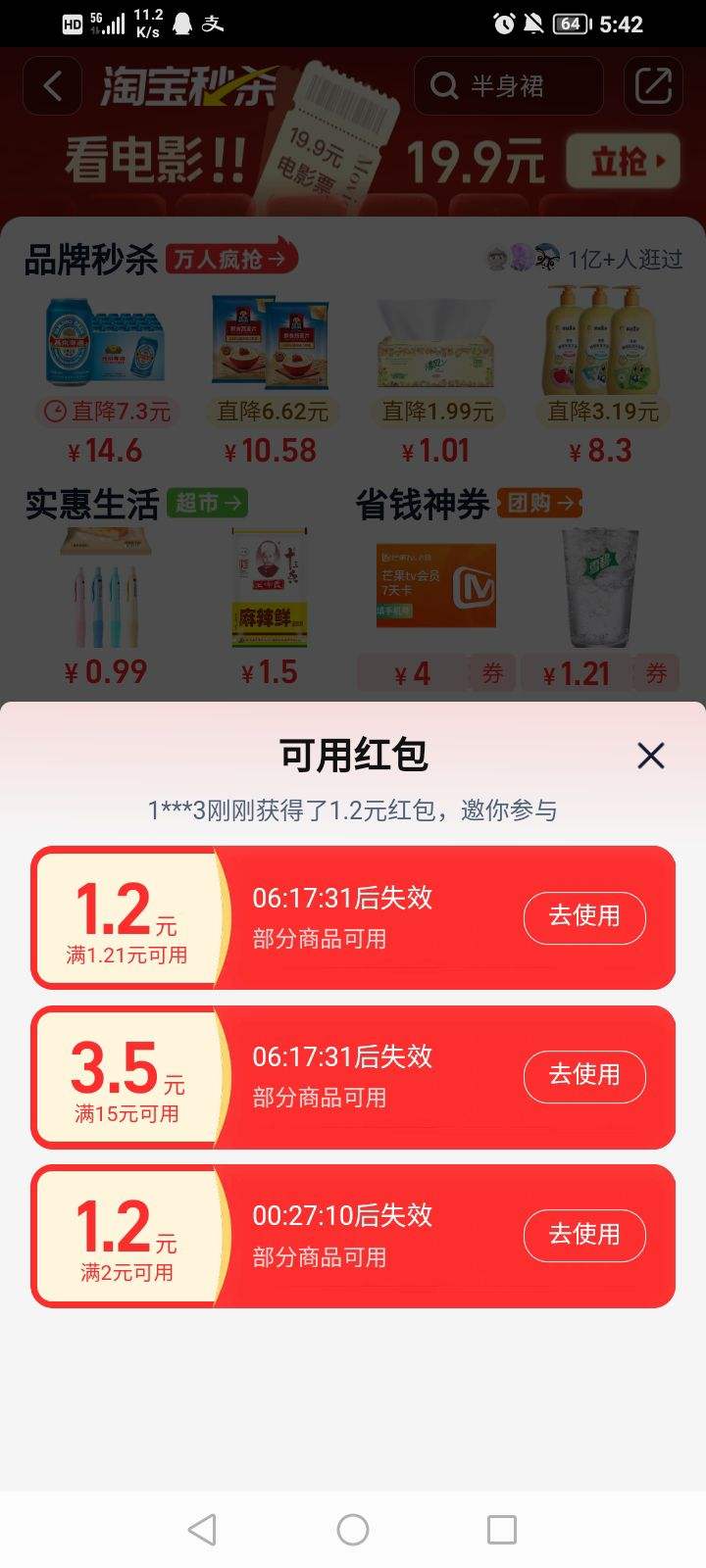This screenshot has width=706, height=1568.
Task: Select the 实惠生活 section header
Action: tap(91, 504)
